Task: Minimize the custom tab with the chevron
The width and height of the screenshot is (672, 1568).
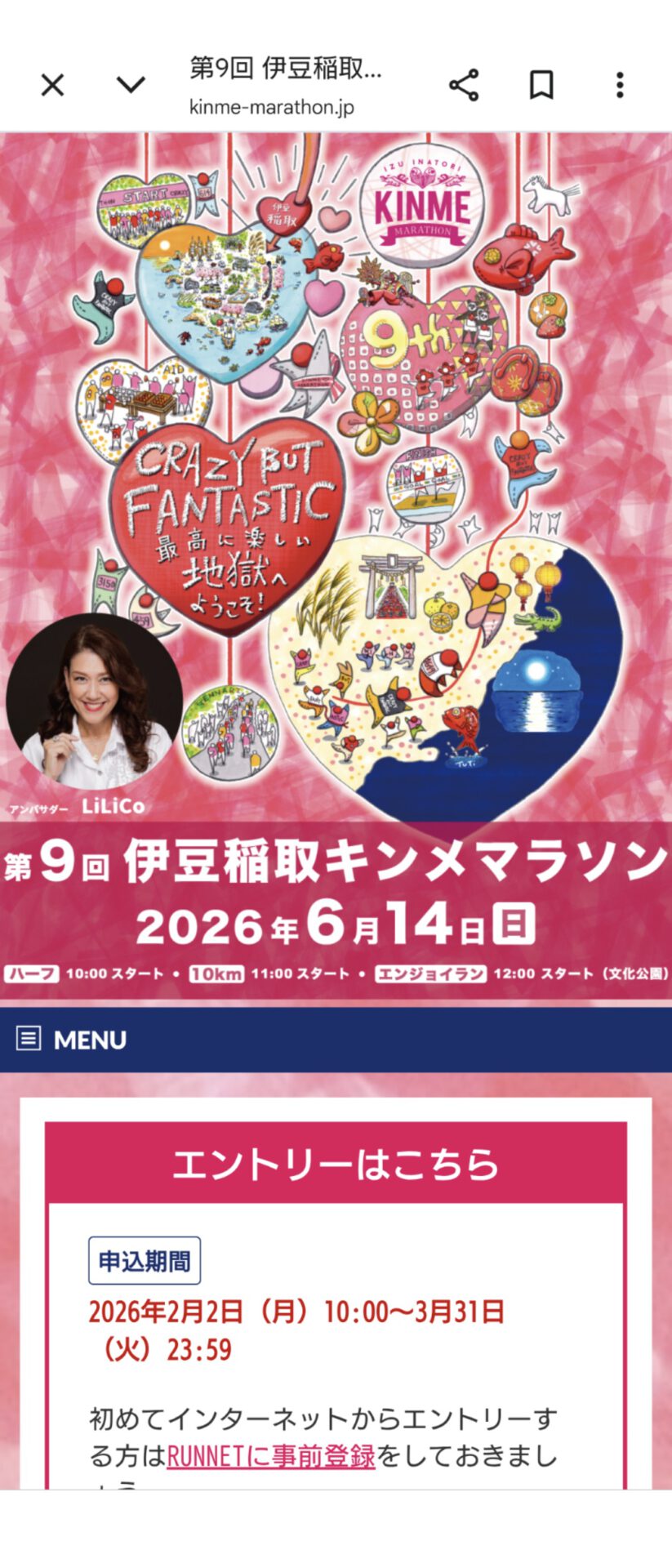Action: tap(131, 85)
